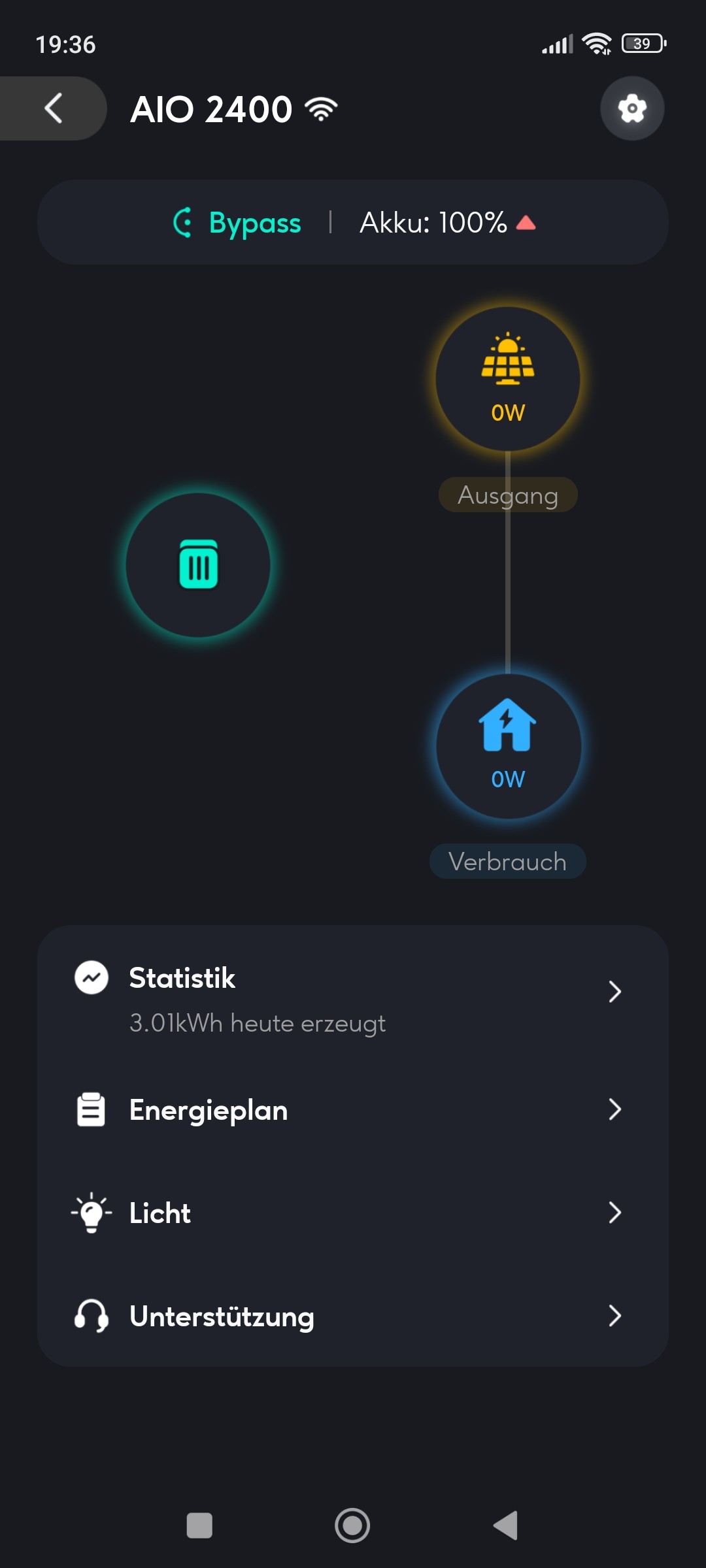Viewport: 706px width, 1568px height.
Task: Open the device settings gear
Action: [x=632, y=108]
